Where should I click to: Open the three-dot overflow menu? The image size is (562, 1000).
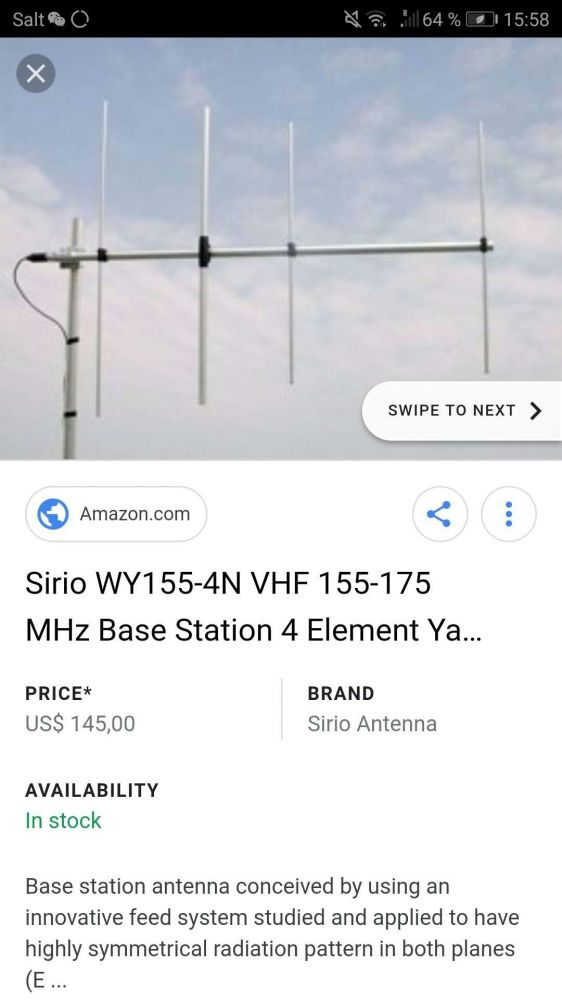(508, 514)
